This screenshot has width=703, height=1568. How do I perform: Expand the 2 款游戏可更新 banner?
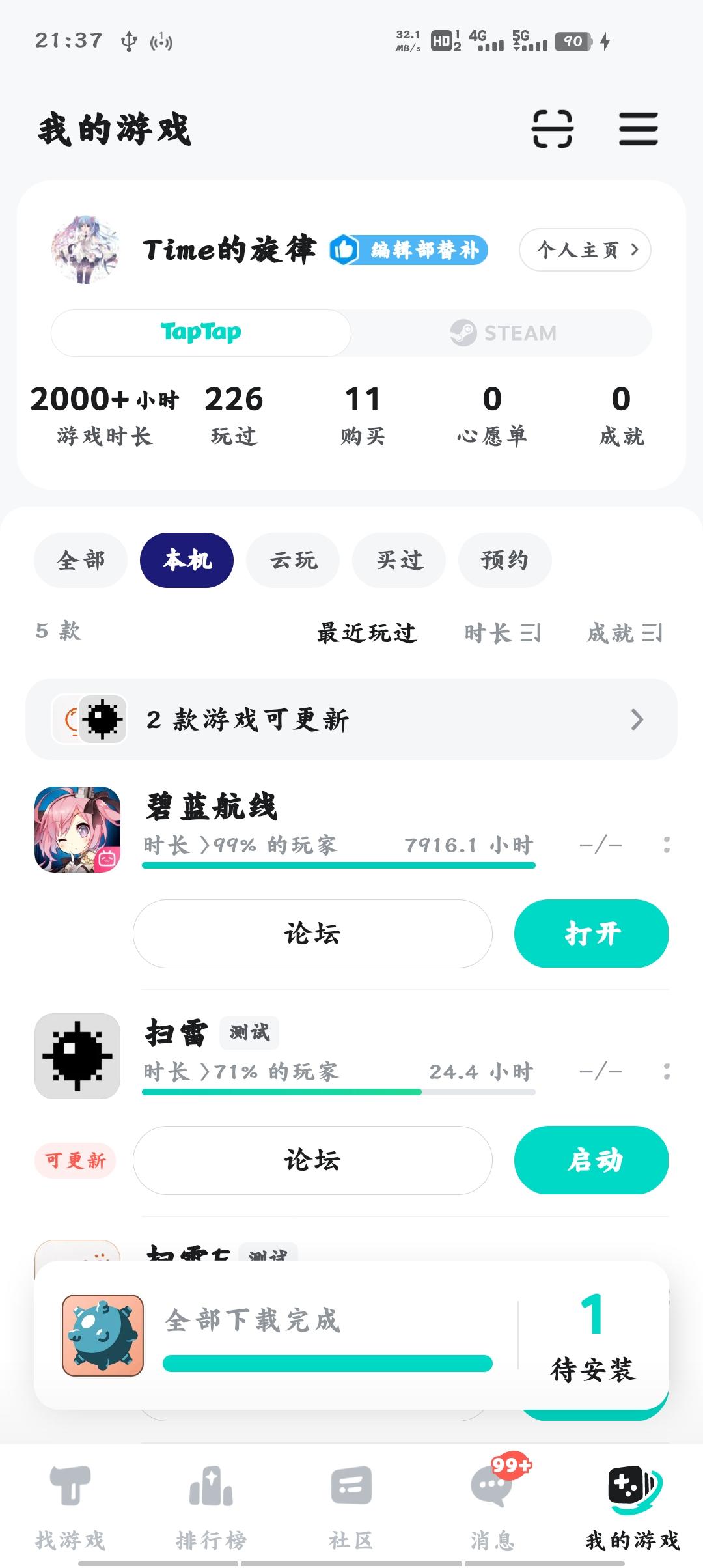point(351,720)
